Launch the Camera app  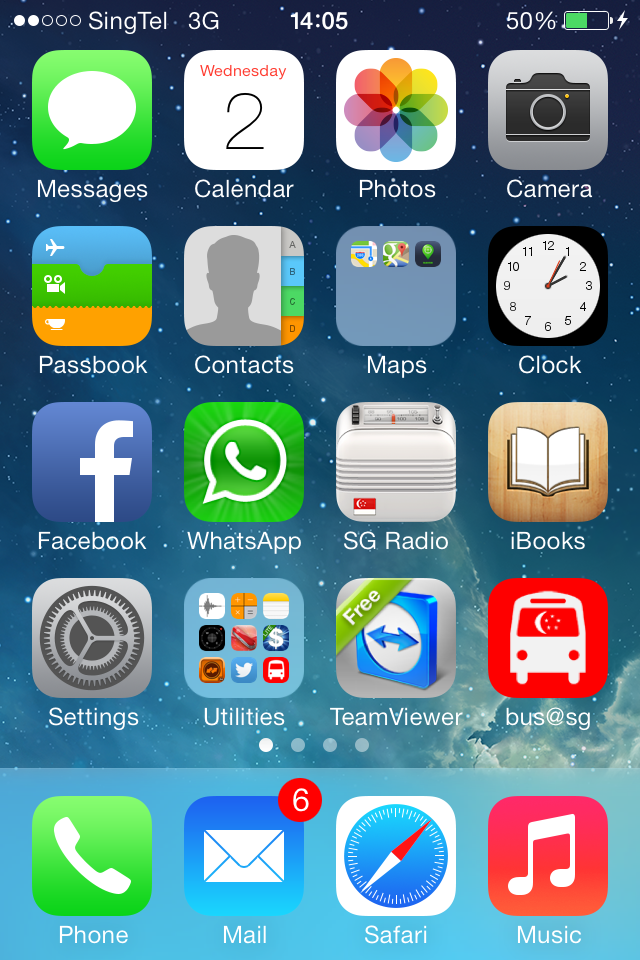pyautogui.click(x=548, y=110)
